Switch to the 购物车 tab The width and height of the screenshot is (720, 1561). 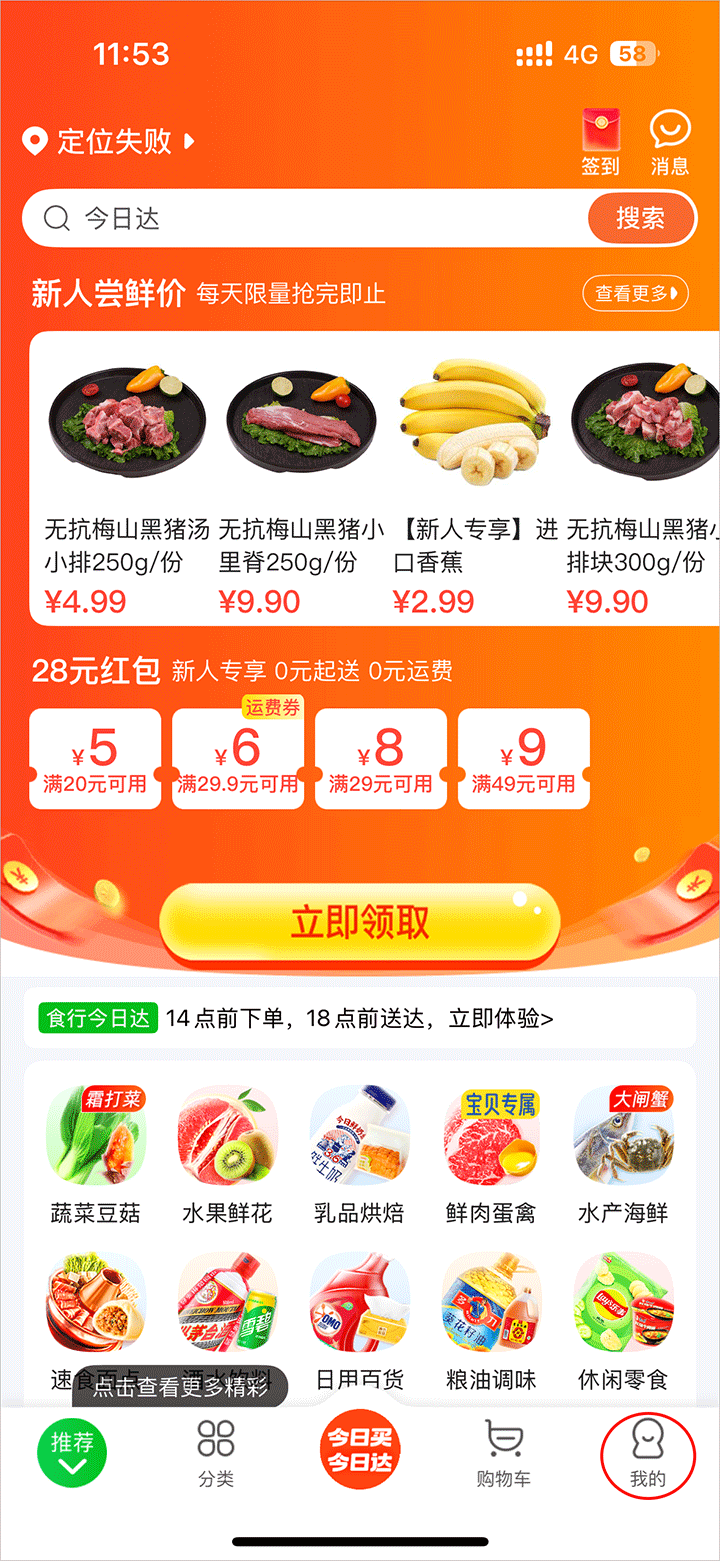click(503, 1452)
